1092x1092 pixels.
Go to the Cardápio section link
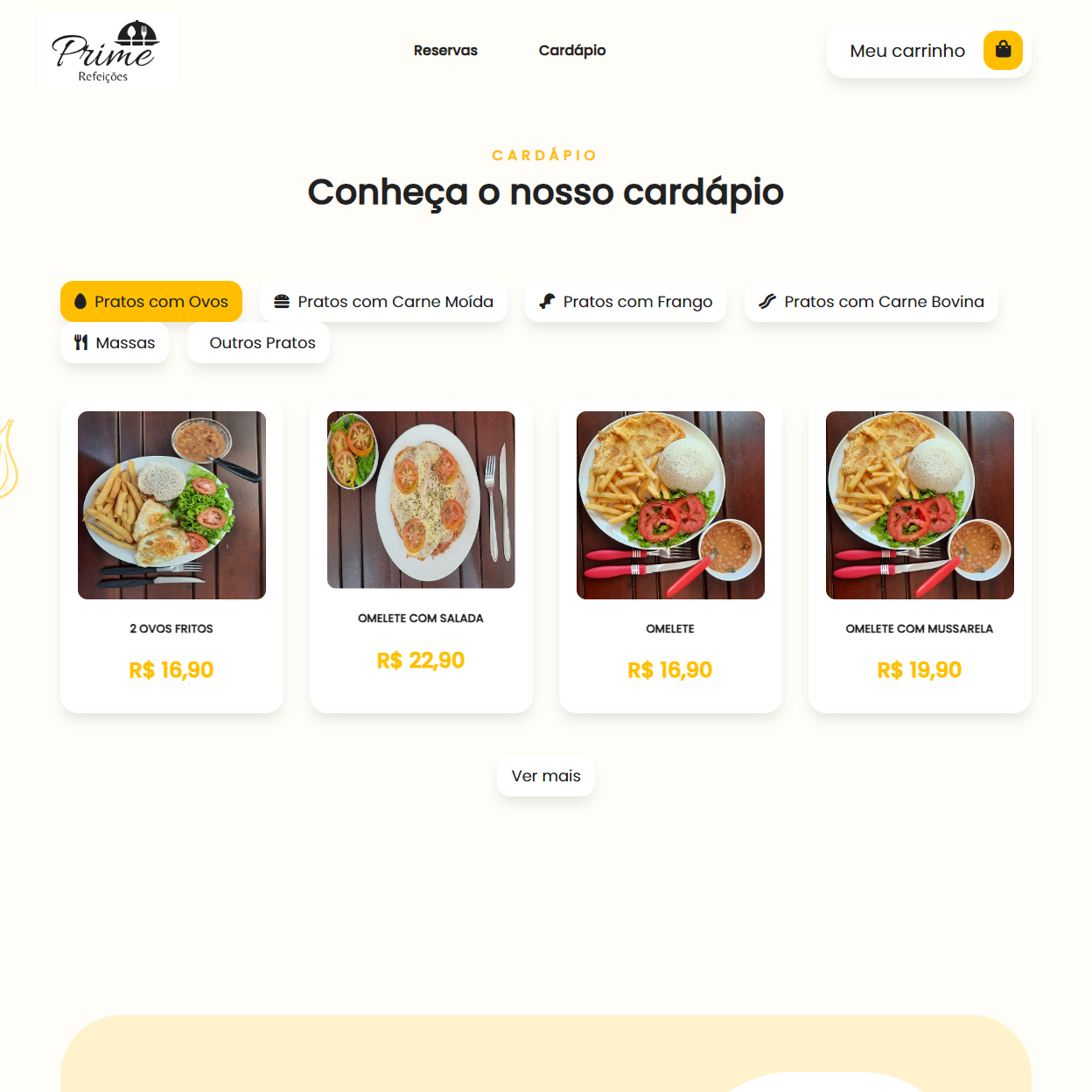(572, 51)
